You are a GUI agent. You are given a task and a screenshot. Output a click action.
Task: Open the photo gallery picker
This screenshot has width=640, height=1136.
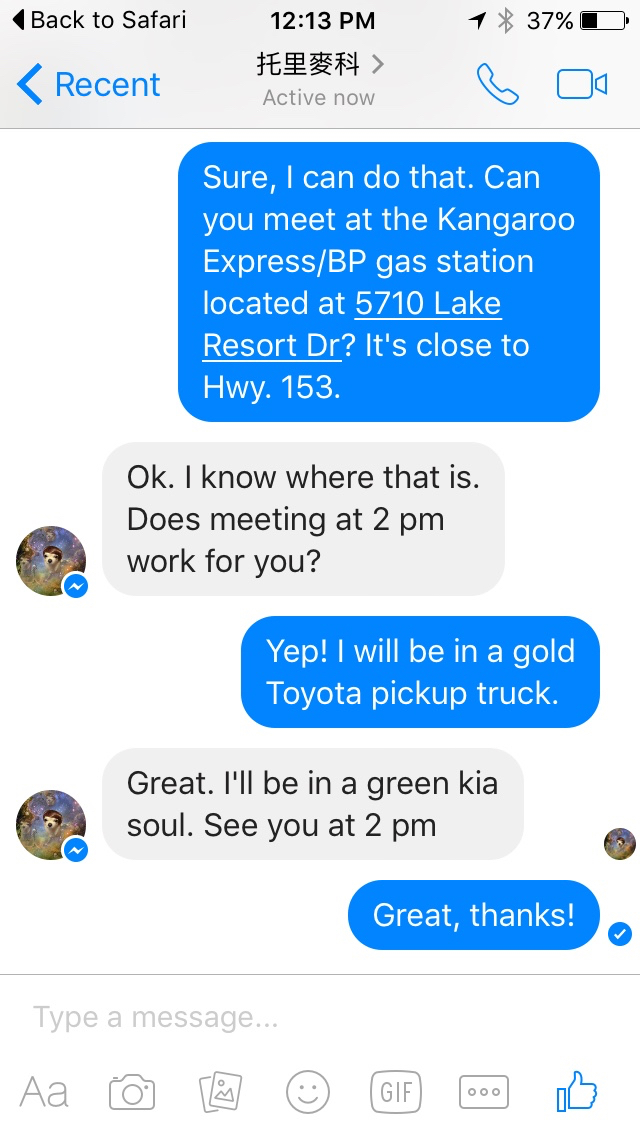tap(220, 1091)
